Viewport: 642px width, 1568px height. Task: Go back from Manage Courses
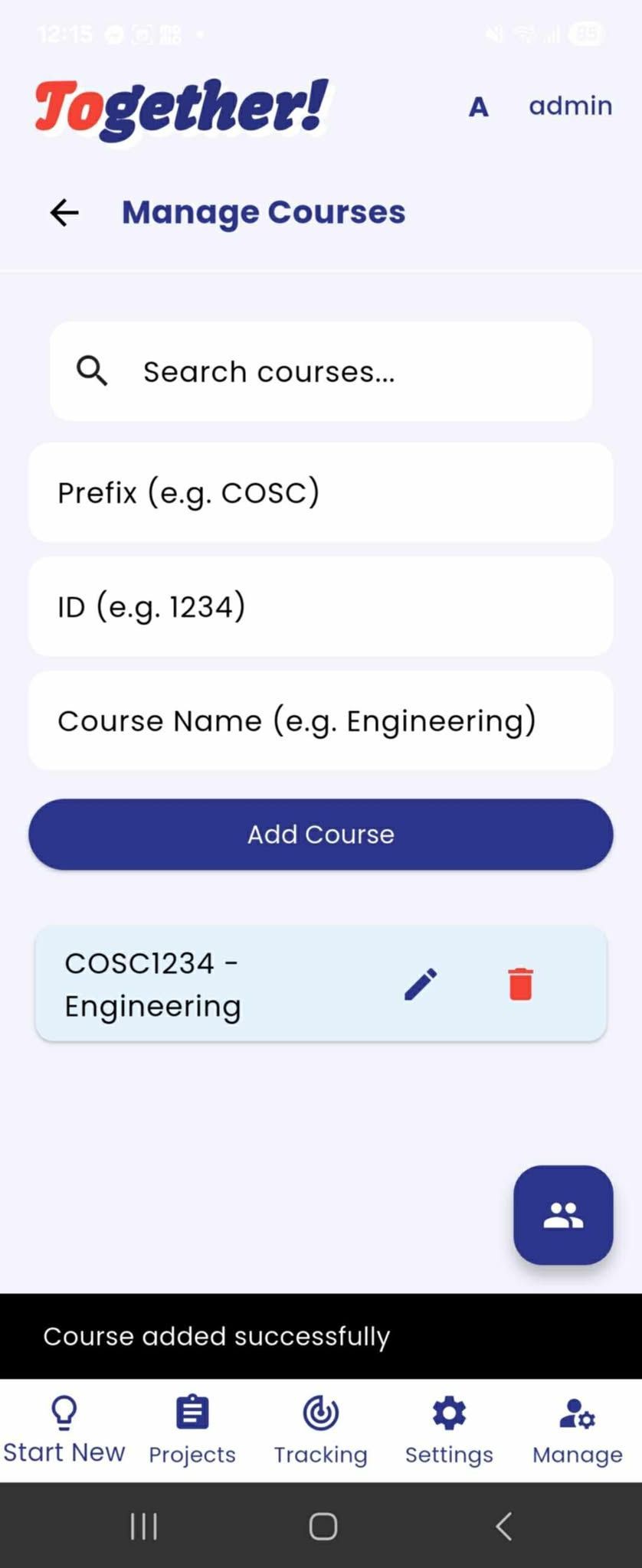pos(64,212)
